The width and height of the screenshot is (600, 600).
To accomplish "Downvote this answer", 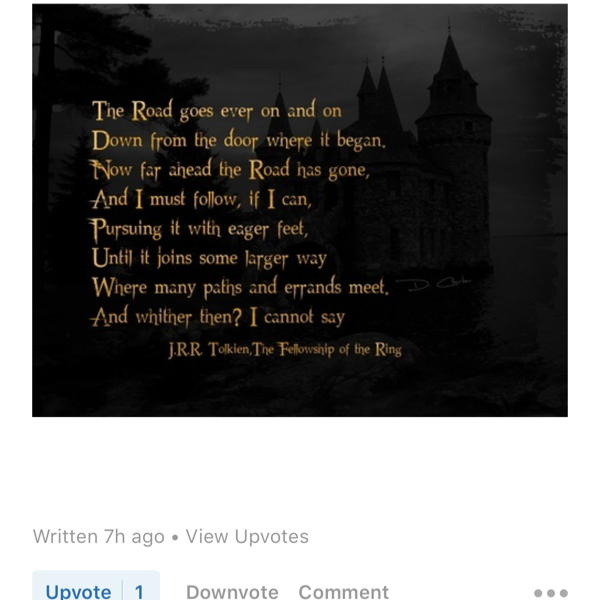I will point(232,592).
